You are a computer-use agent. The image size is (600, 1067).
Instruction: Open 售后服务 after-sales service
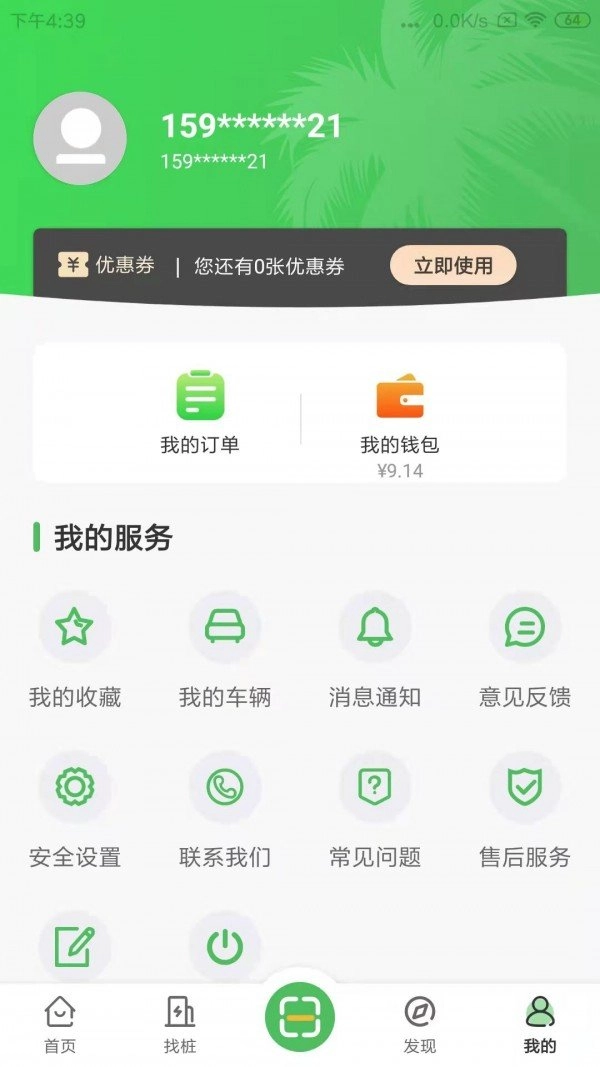pyautogui.click(x=525, y=810)
